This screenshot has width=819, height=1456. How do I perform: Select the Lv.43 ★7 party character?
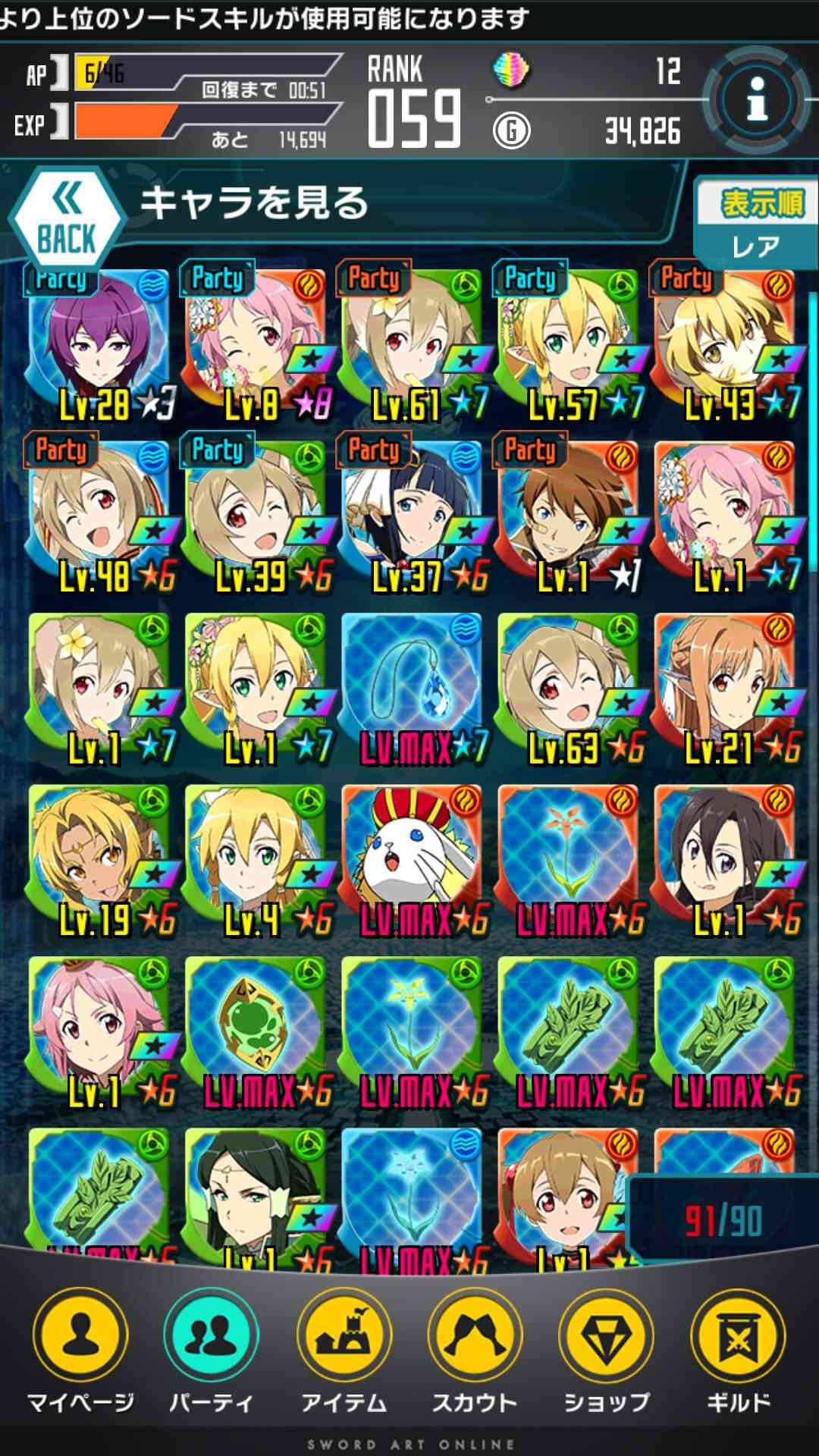click(x=724, y=343)
